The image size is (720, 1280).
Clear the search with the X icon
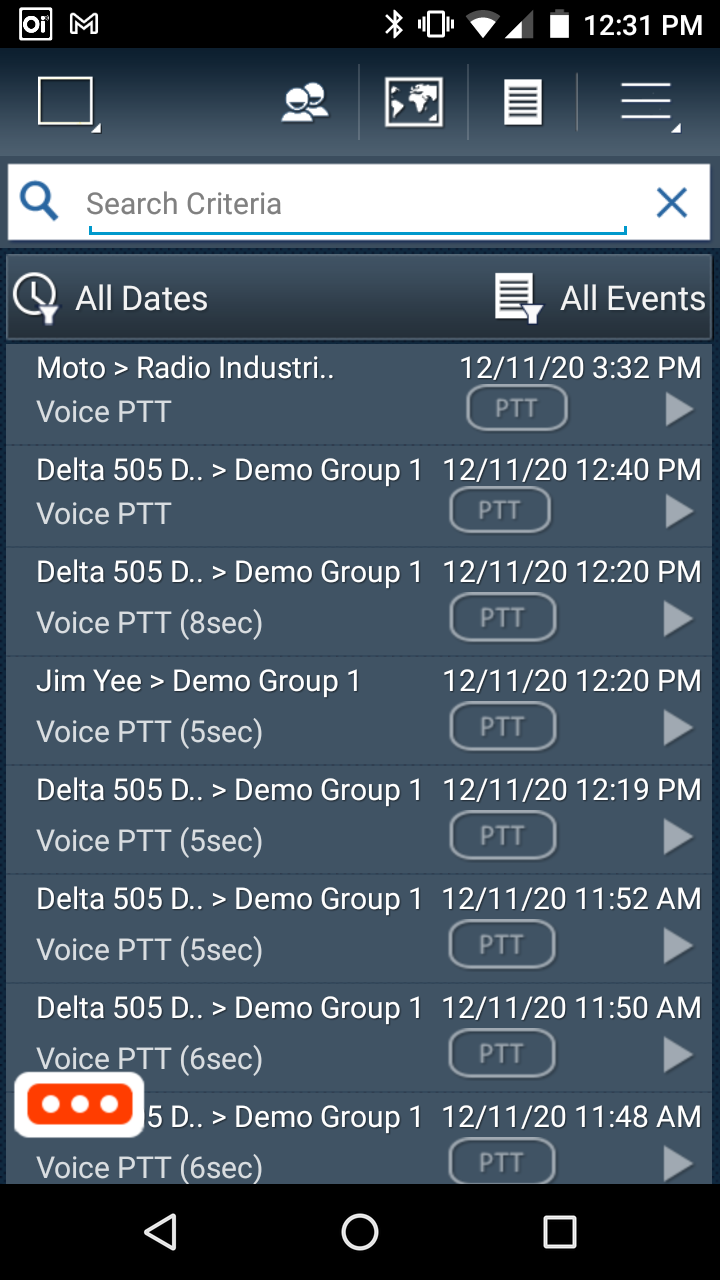(671, 204)
